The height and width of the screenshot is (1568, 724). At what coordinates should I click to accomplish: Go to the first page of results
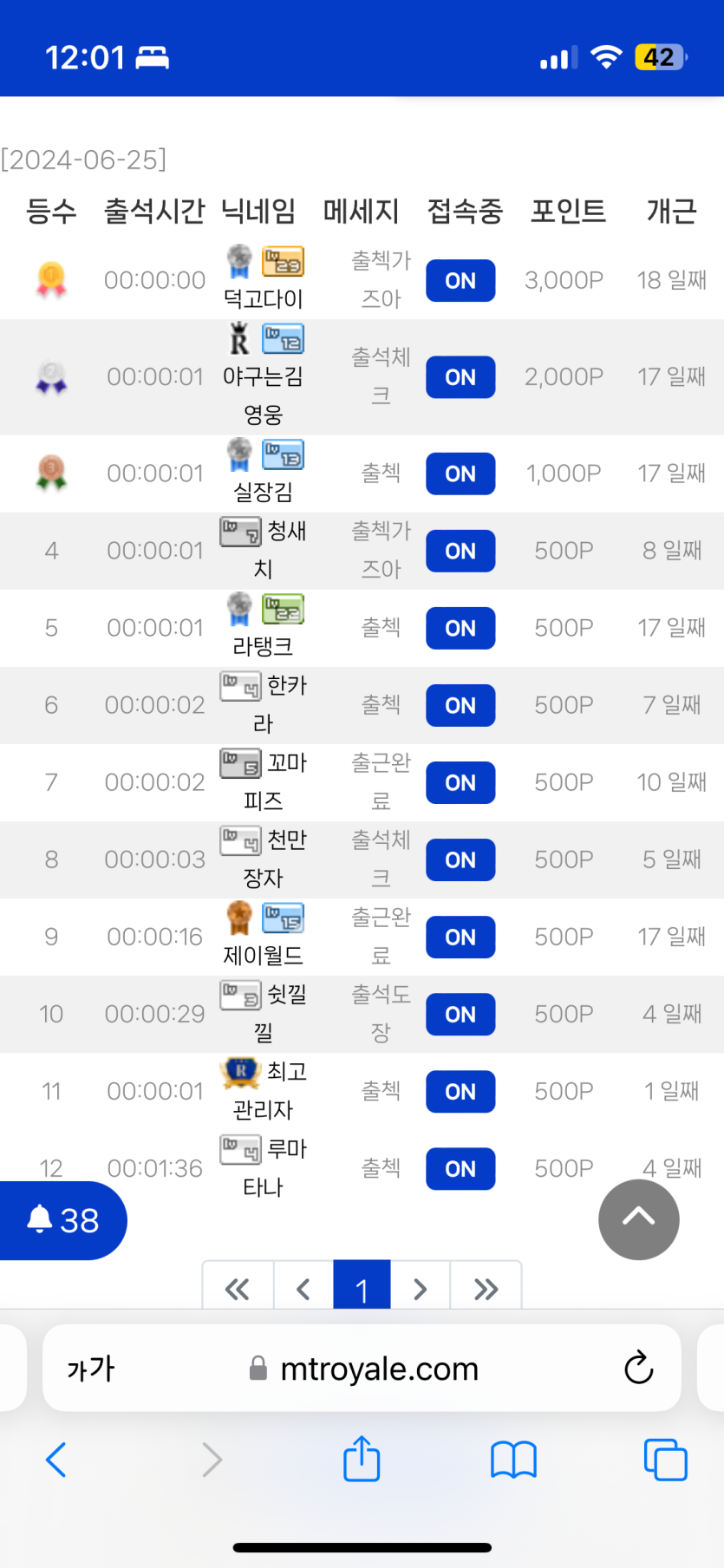click(238, 1289)
